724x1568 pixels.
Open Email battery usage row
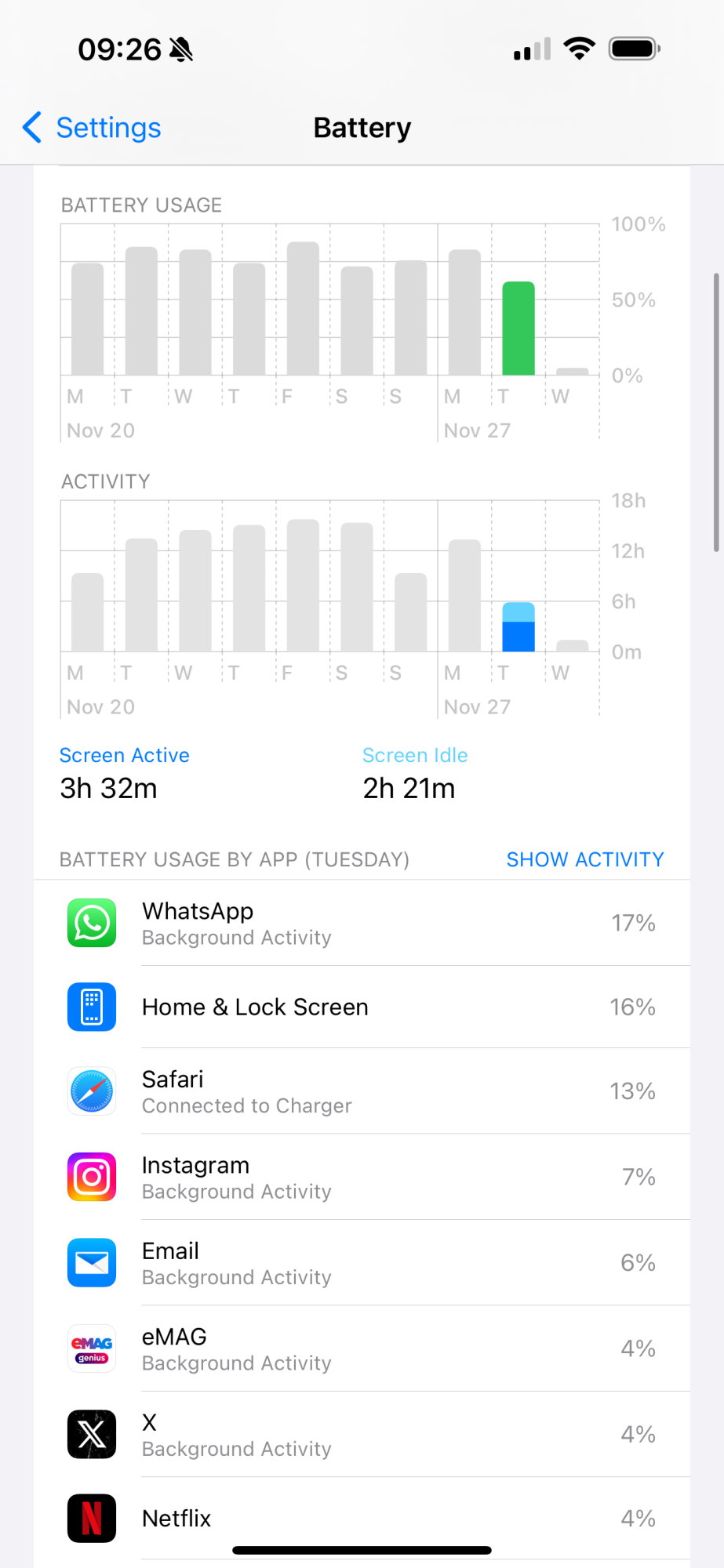pyautogui.click(x=362, y=1262)
